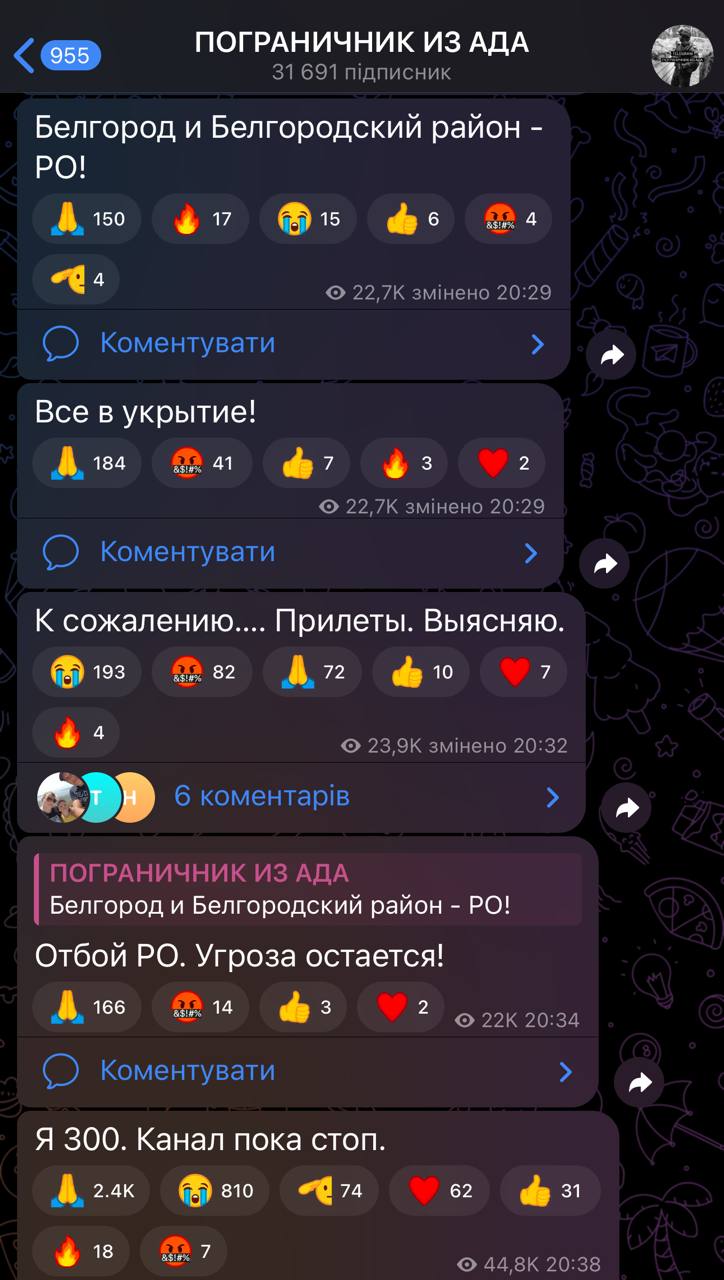Add angry reaction with 82 on the Прилеты post
Screen dimensions: 724x1280
(201, 672)
